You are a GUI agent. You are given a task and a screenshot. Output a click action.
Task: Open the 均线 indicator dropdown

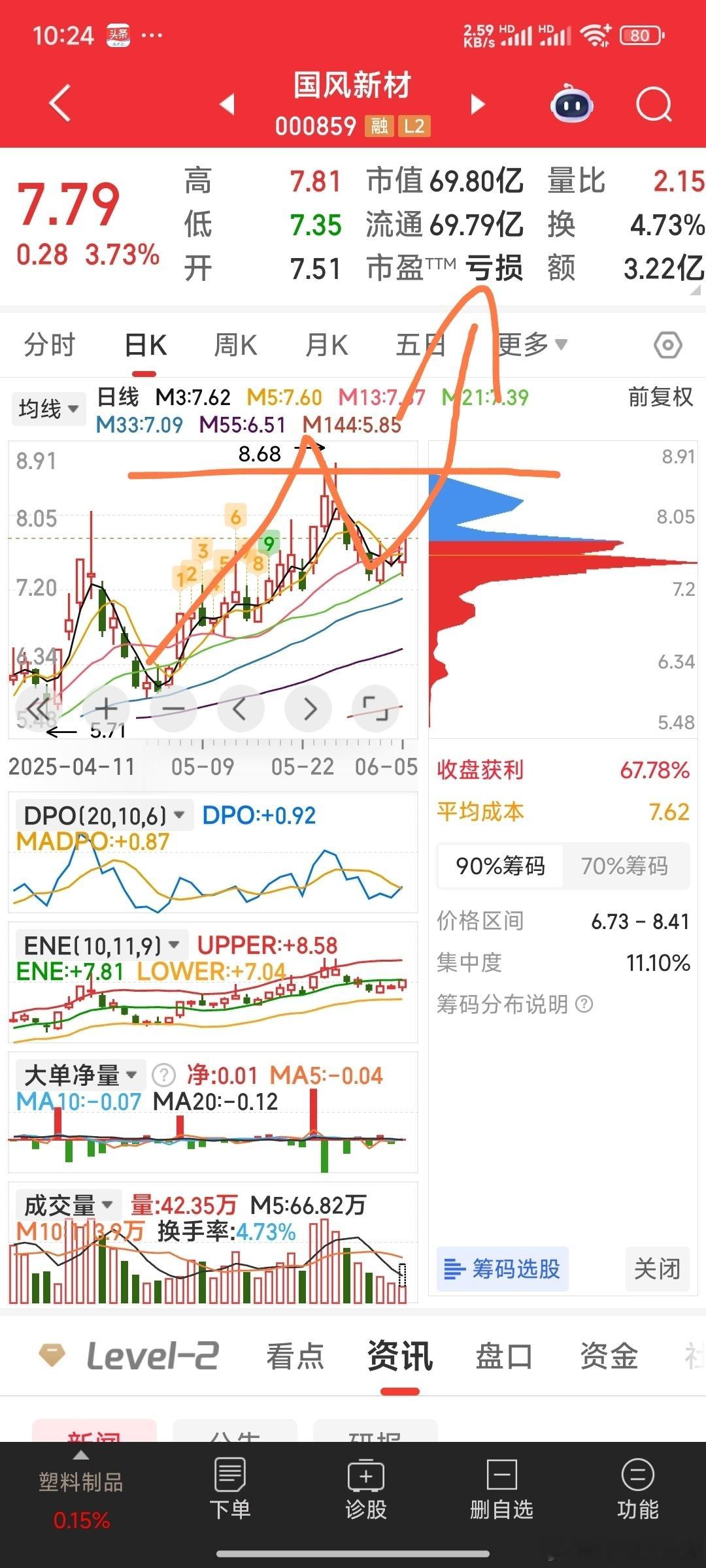point(48,409)
